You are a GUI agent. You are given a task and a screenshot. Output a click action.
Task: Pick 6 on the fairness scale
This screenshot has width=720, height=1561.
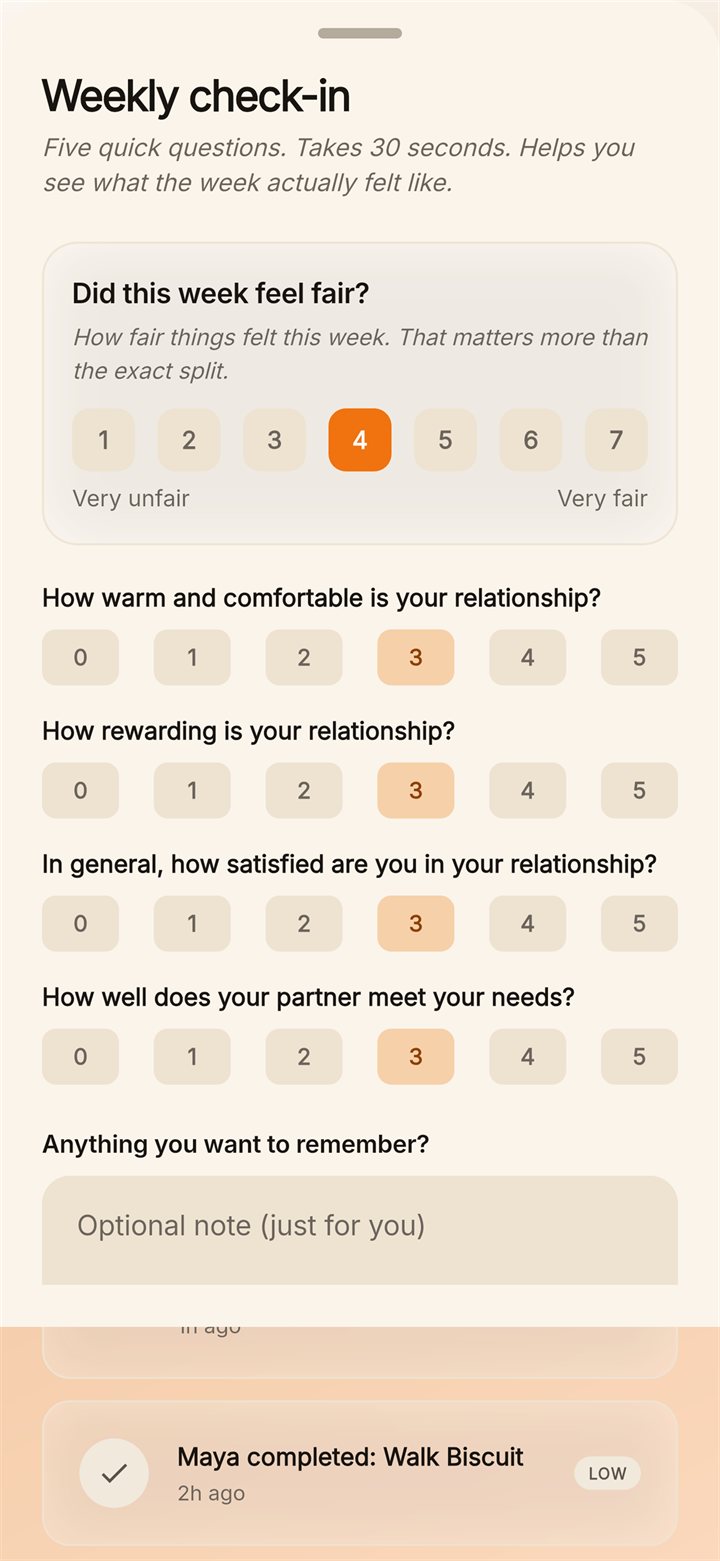pos(531,440)
